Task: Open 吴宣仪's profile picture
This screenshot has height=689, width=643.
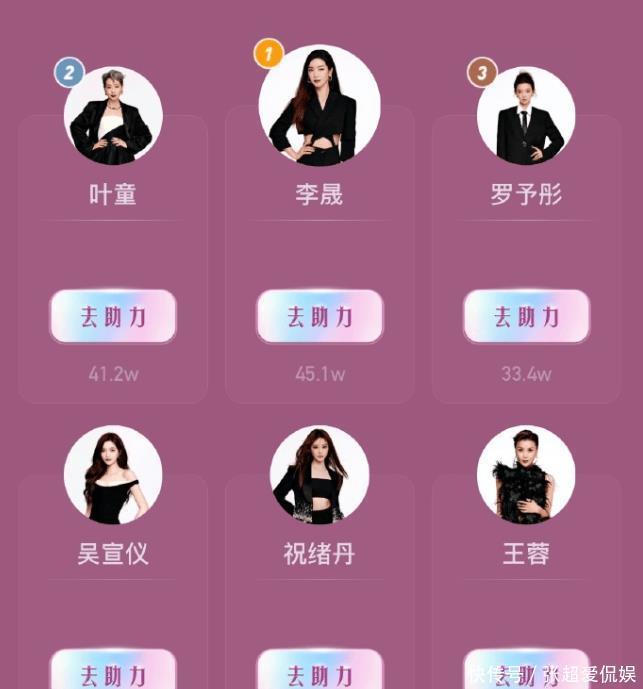Action: click(113, 475)
